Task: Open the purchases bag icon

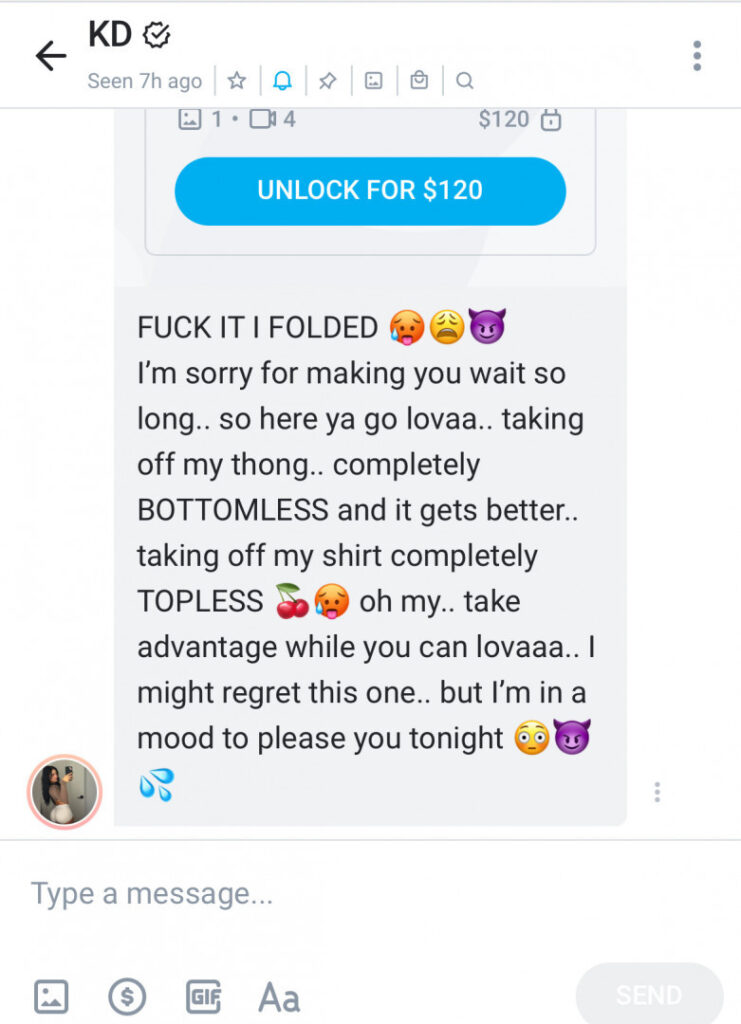Action: (419, 81)
